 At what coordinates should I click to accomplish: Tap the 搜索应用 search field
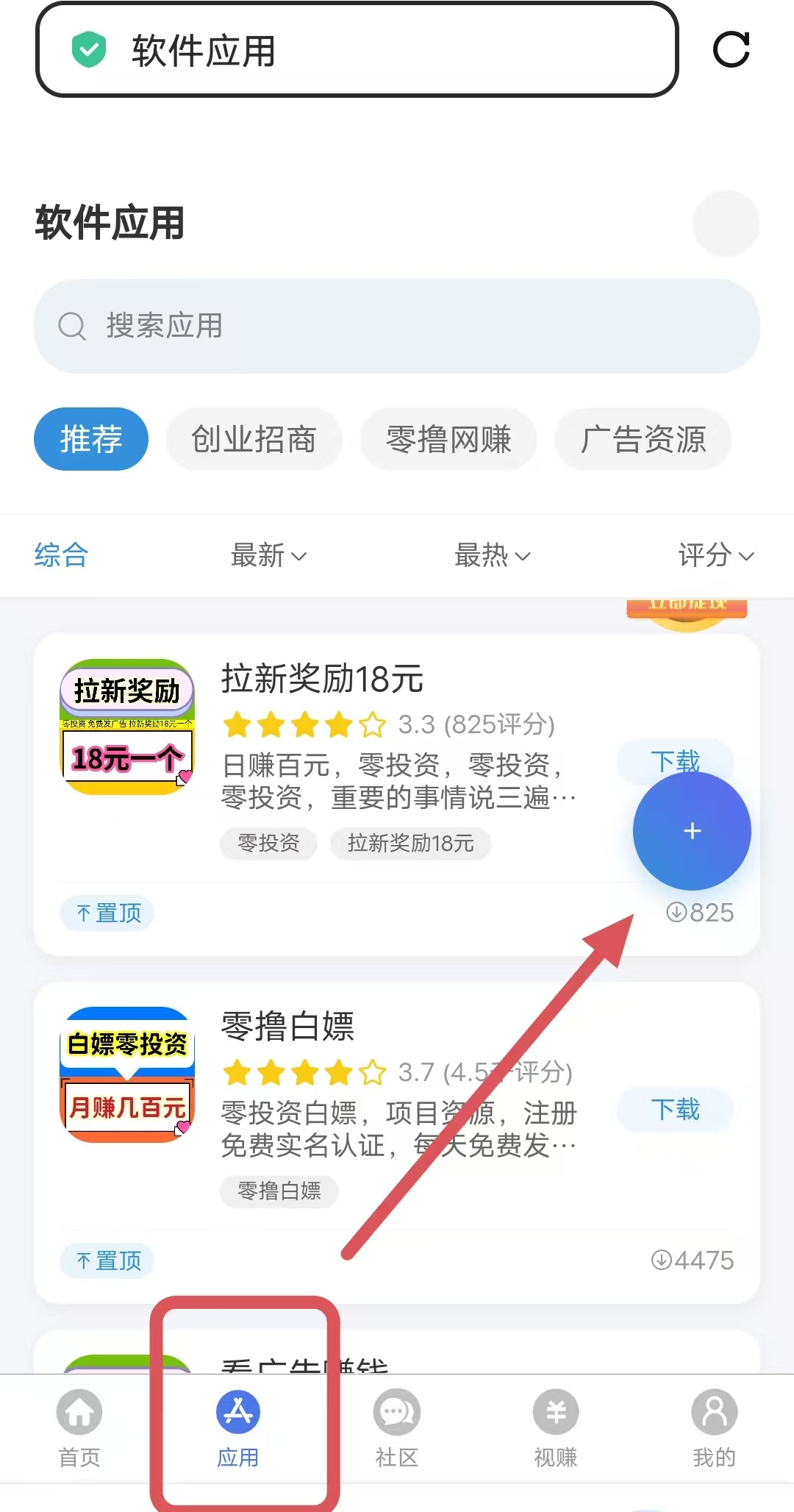click(397, 326)
